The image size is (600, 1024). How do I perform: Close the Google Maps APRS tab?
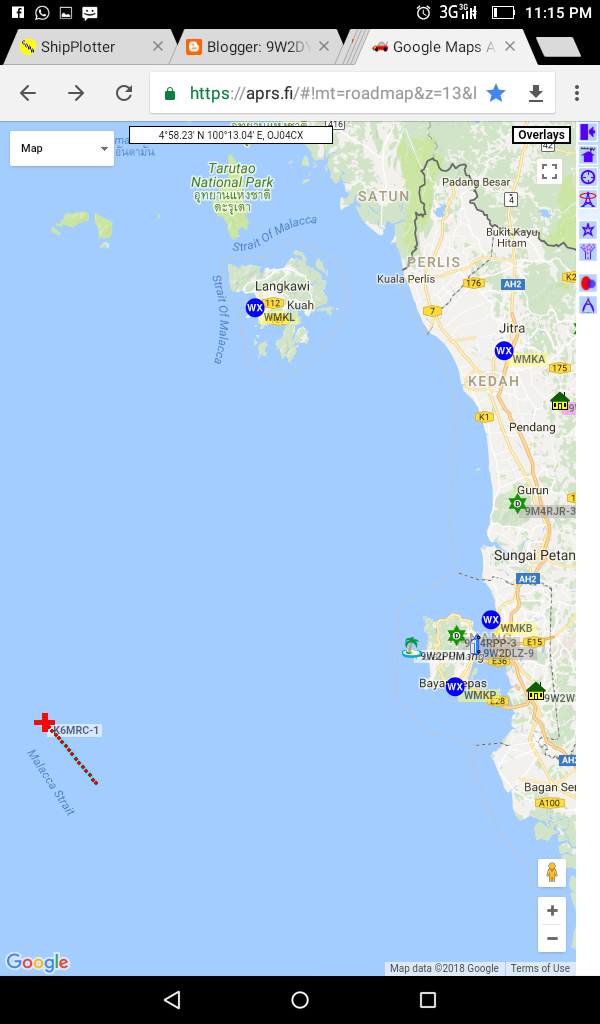pos(511,46)
